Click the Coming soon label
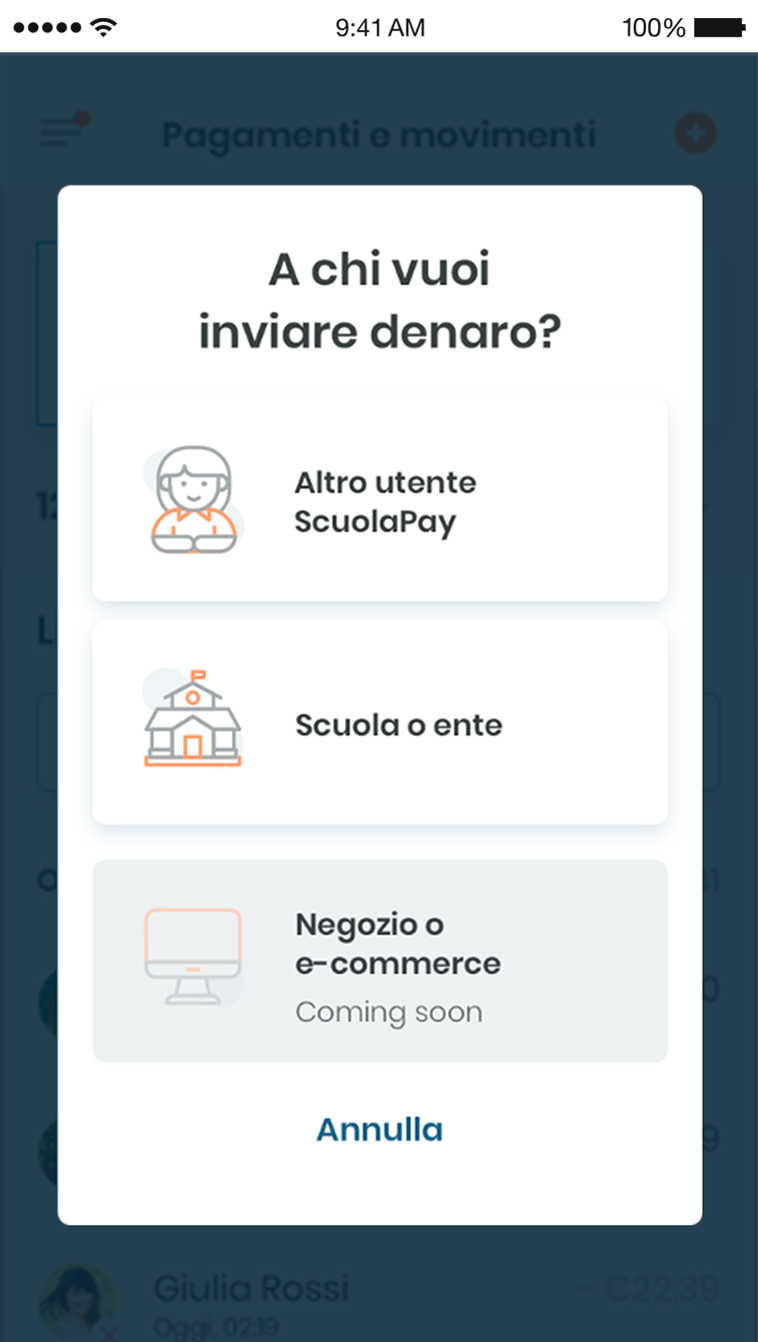The height and width of the screenshot is (1342, 758). (x=389, y=1012)
